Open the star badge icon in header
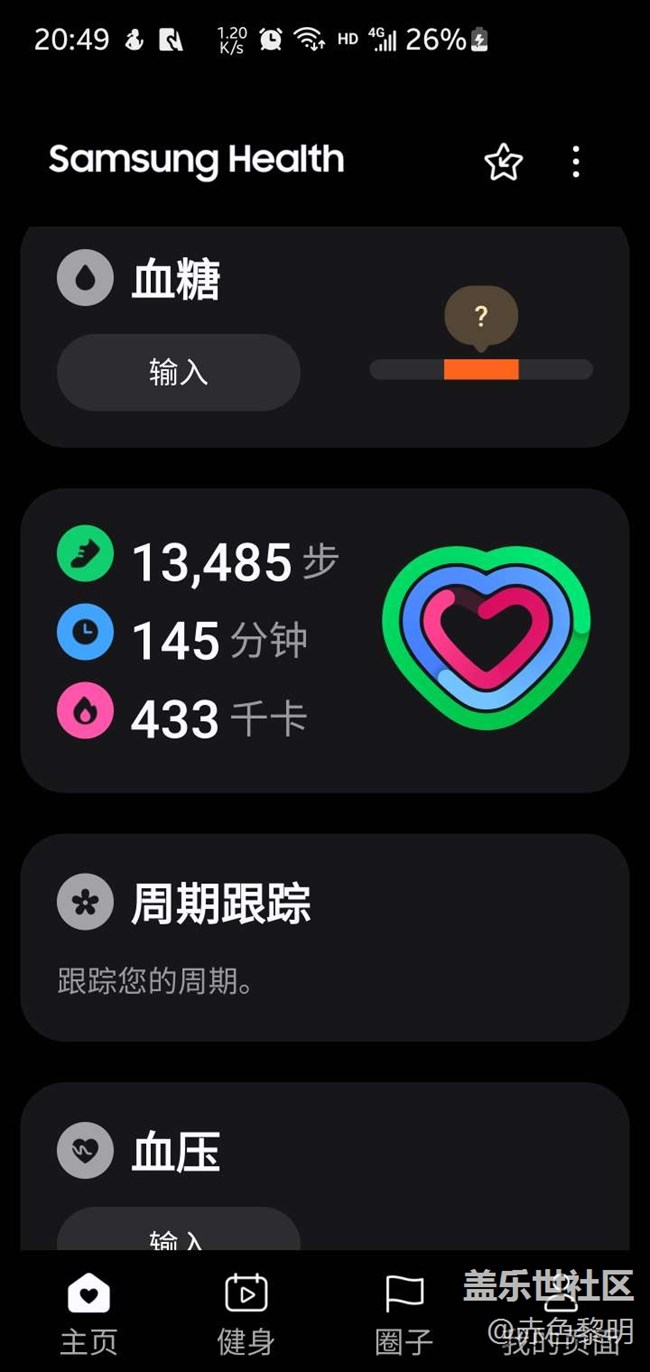The height and width of the screenshot is (1372, 650). pos(503,162)
